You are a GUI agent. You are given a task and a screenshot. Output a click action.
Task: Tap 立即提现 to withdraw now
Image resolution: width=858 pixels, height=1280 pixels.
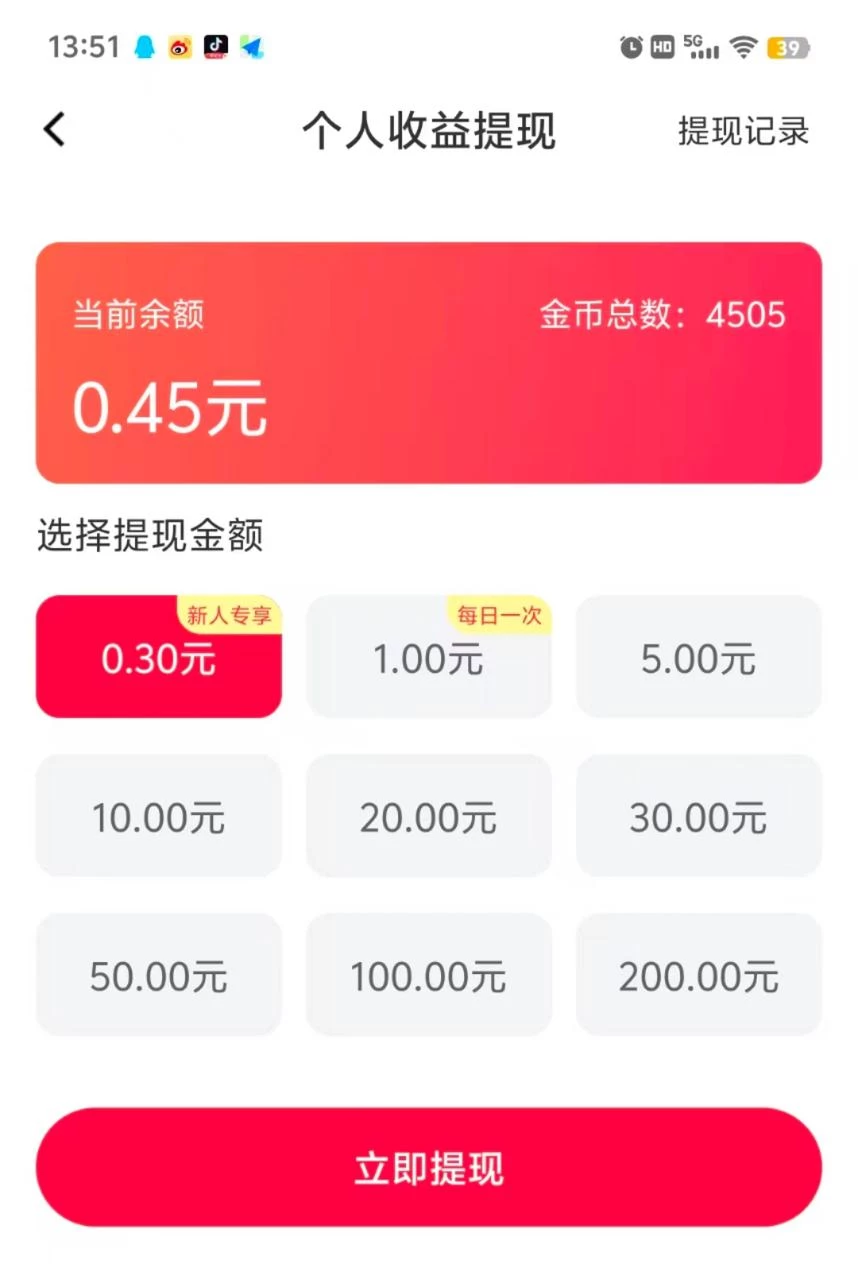pos(428,1167)
